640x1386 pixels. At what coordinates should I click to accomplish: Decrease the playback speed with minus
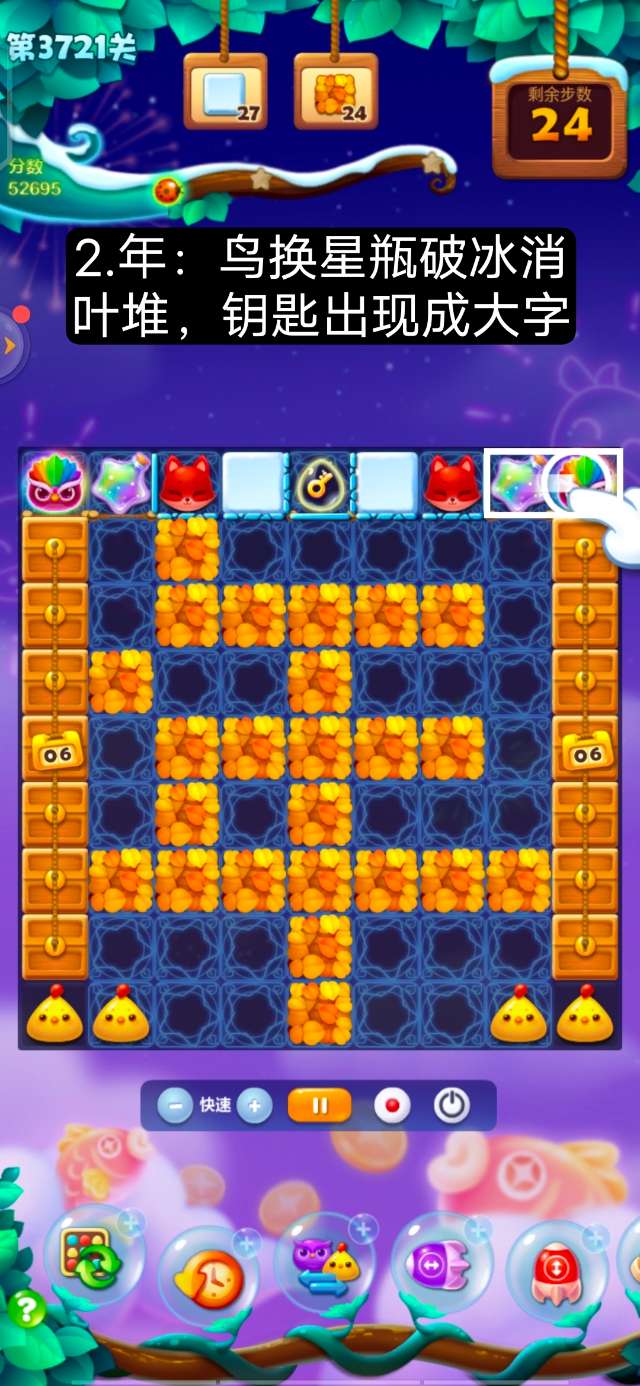(x=176, y=1106)
